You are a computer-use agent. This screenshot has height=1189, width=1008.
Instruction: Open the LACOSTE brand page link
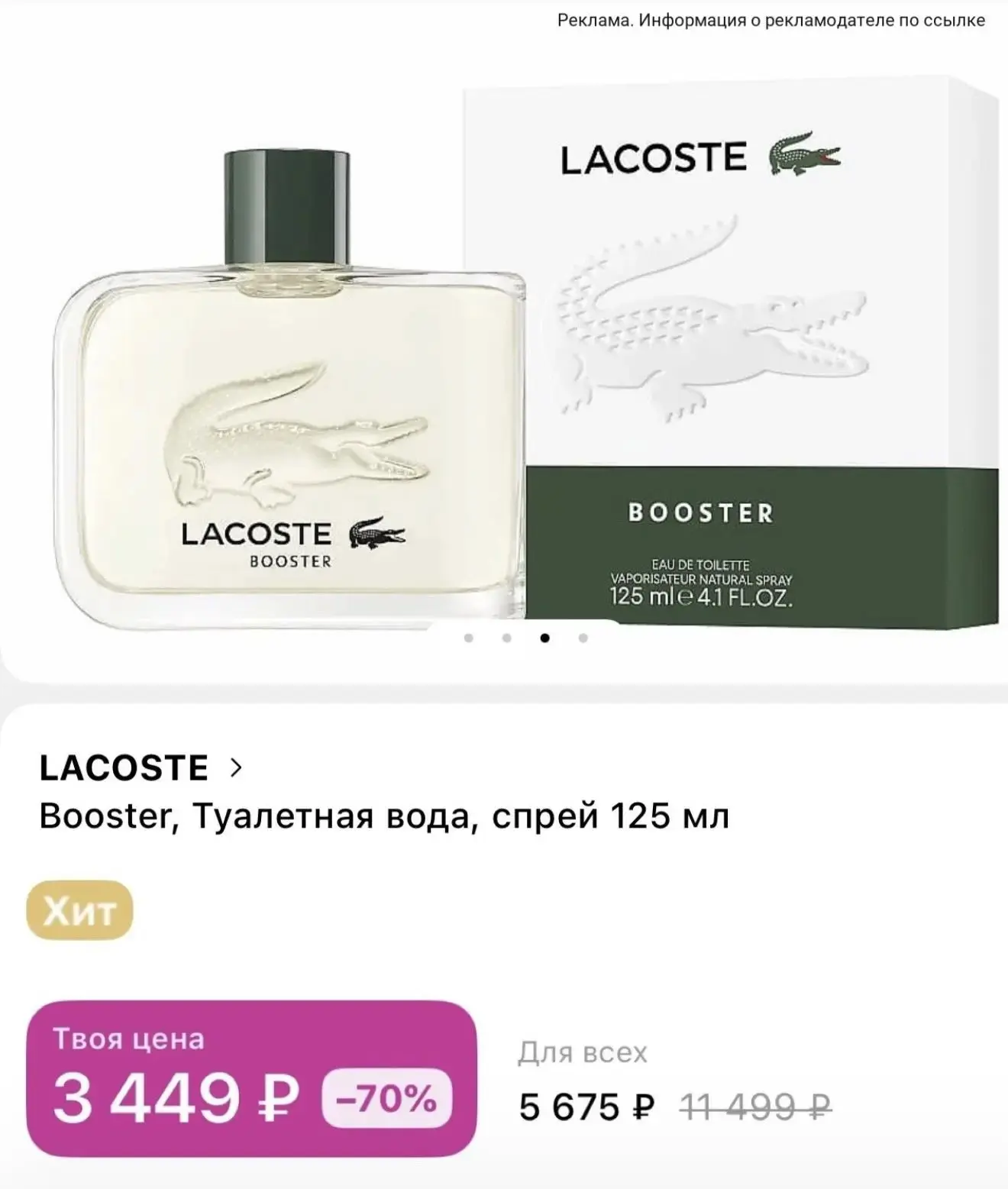tap(141, 767)
